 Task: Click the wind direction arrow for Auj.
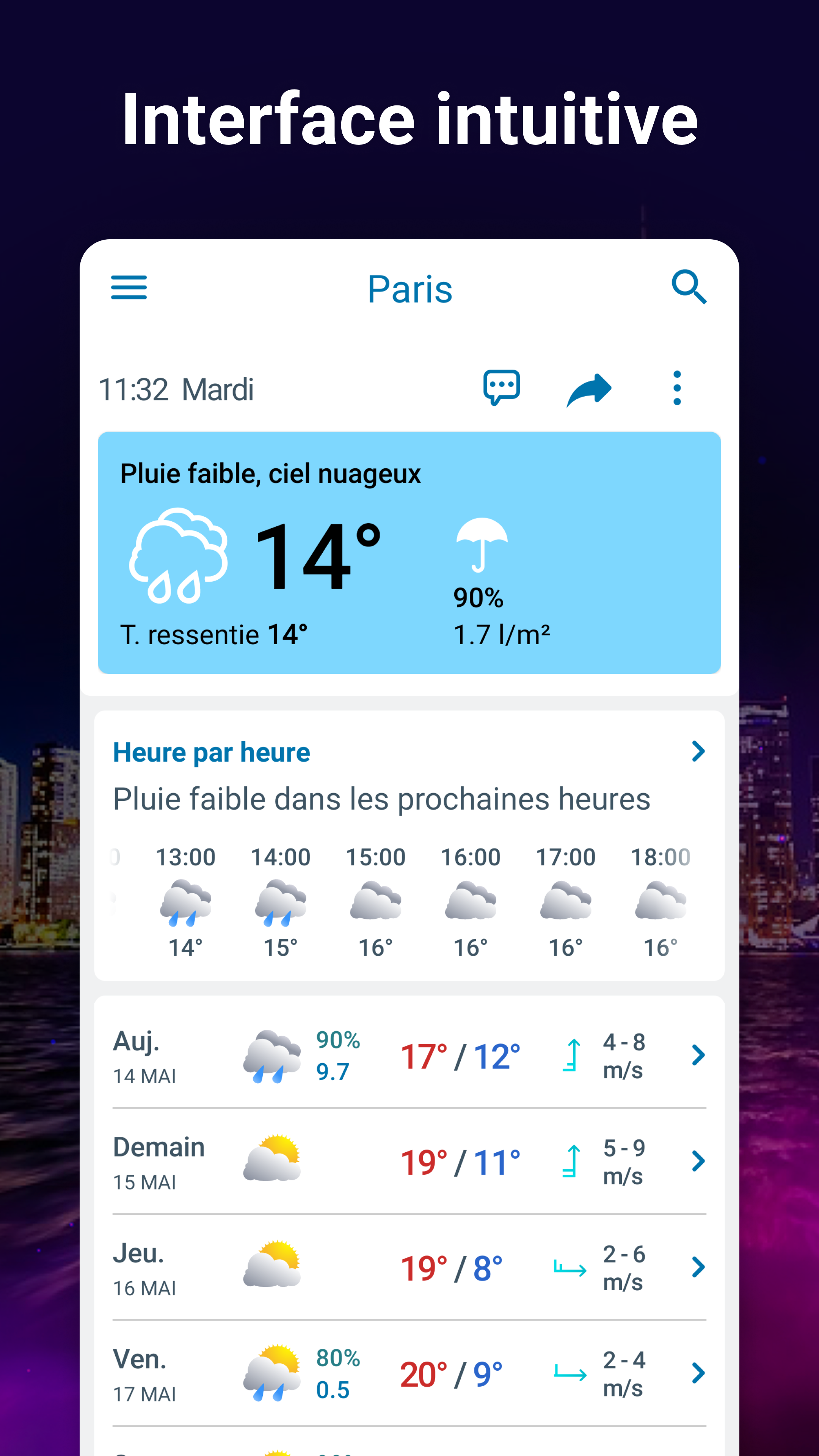tap(573, 1054)
